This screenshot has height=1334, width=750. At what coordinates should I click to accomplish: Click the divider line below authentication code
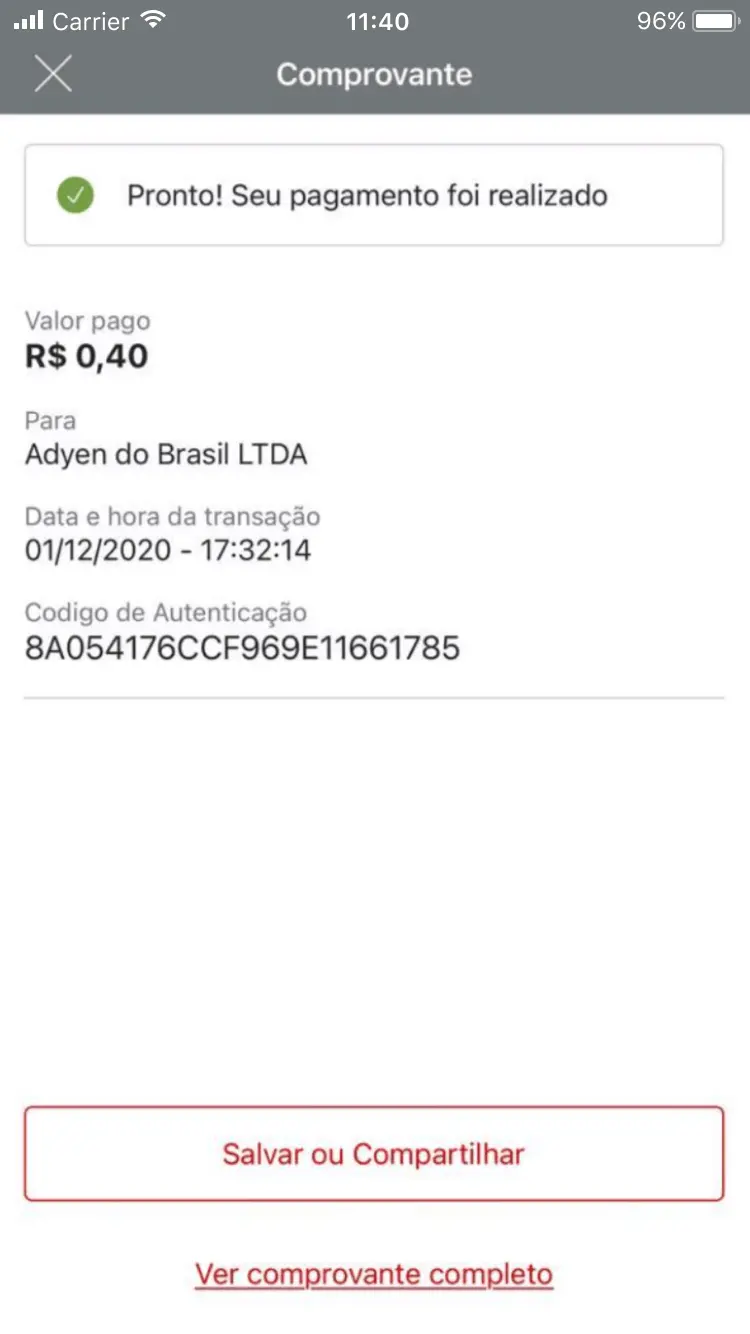(374, 693)
